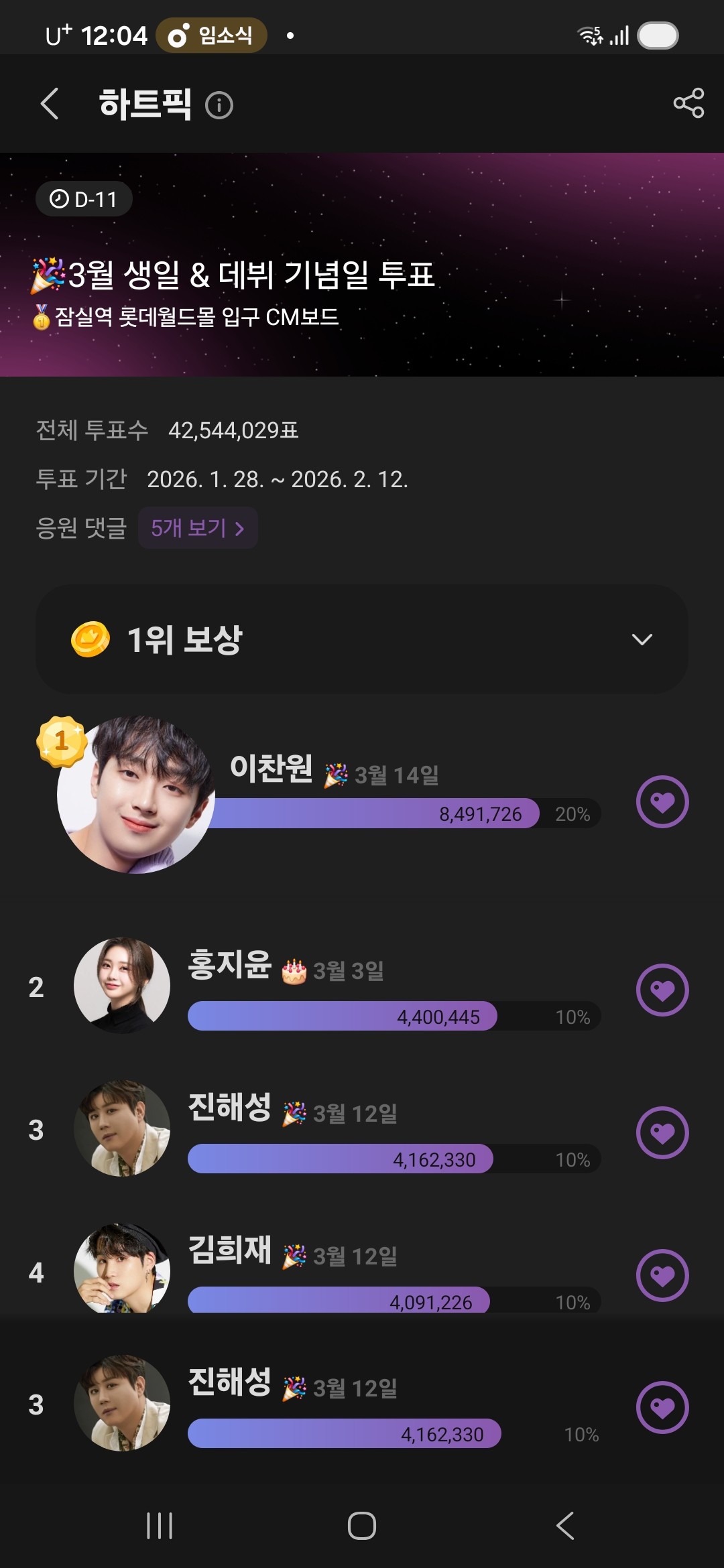724x1568 pixels.
Task: Open 김희재's profile photo
Action: pos(122,1268)
